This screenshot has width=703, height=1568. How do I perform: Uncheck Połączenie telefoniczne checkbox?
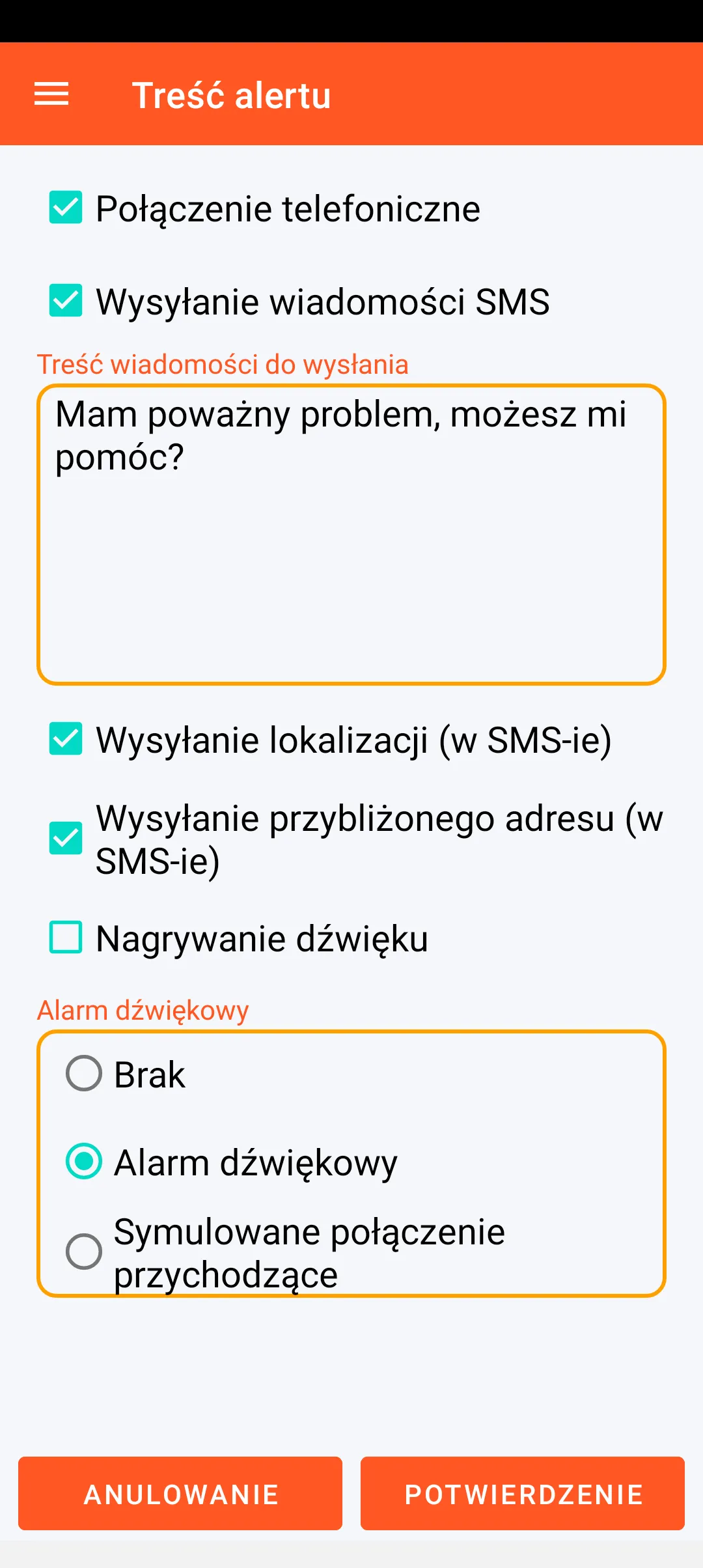[x=66, y=208]
